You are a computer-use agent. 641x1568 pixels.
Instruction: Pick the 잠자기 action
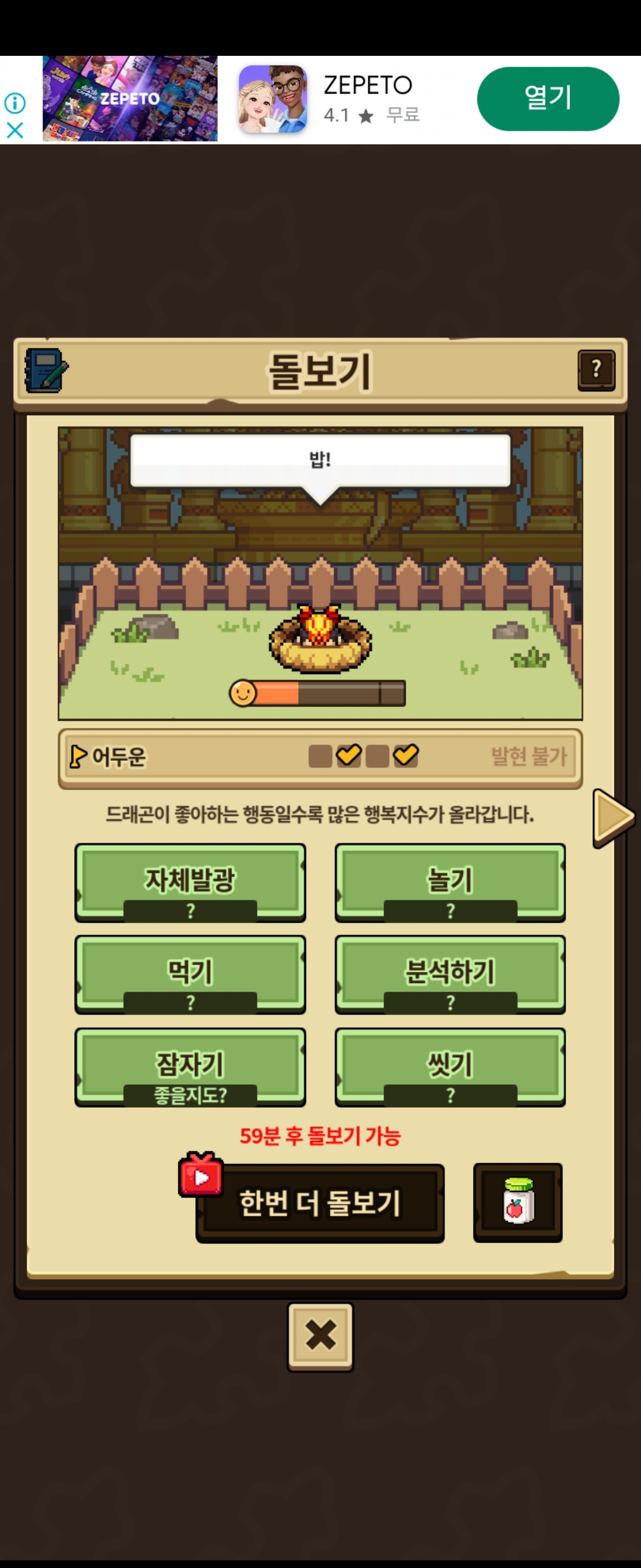190,1066
